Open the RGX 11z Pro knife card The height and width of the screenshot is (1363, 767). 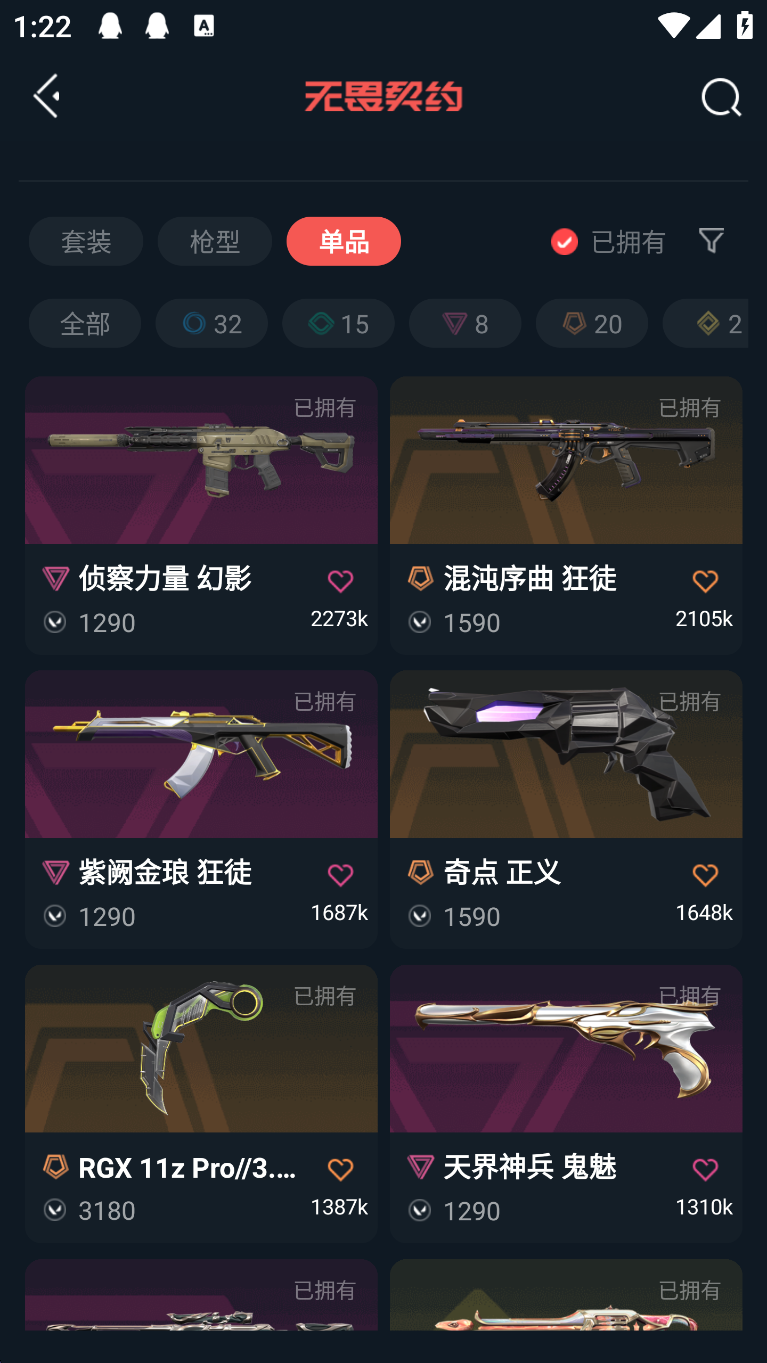coord(201,1103)
